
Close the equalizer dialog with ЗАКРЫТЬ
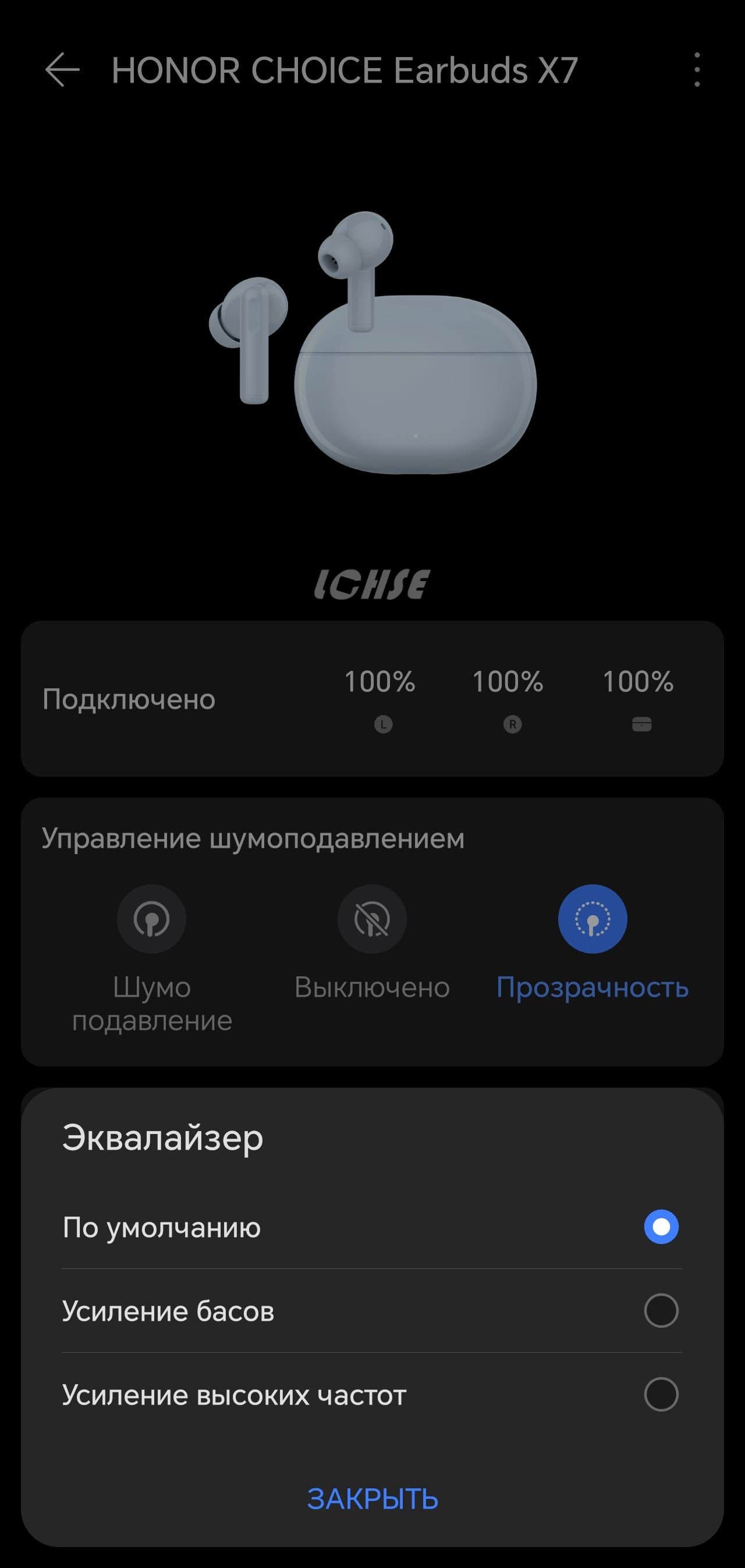click(372, 1499)
